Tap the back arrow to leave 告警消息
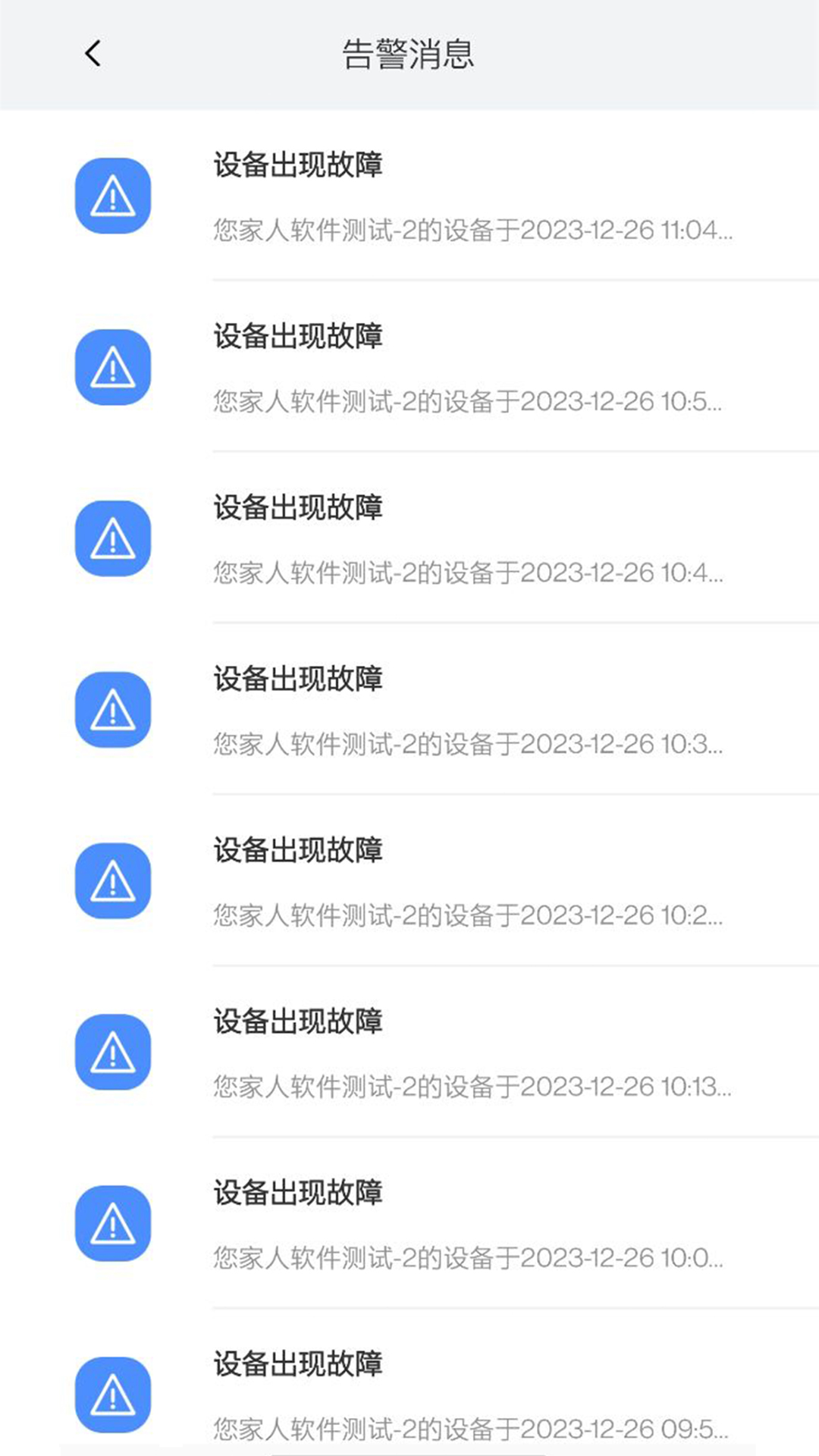 [92, 54]
